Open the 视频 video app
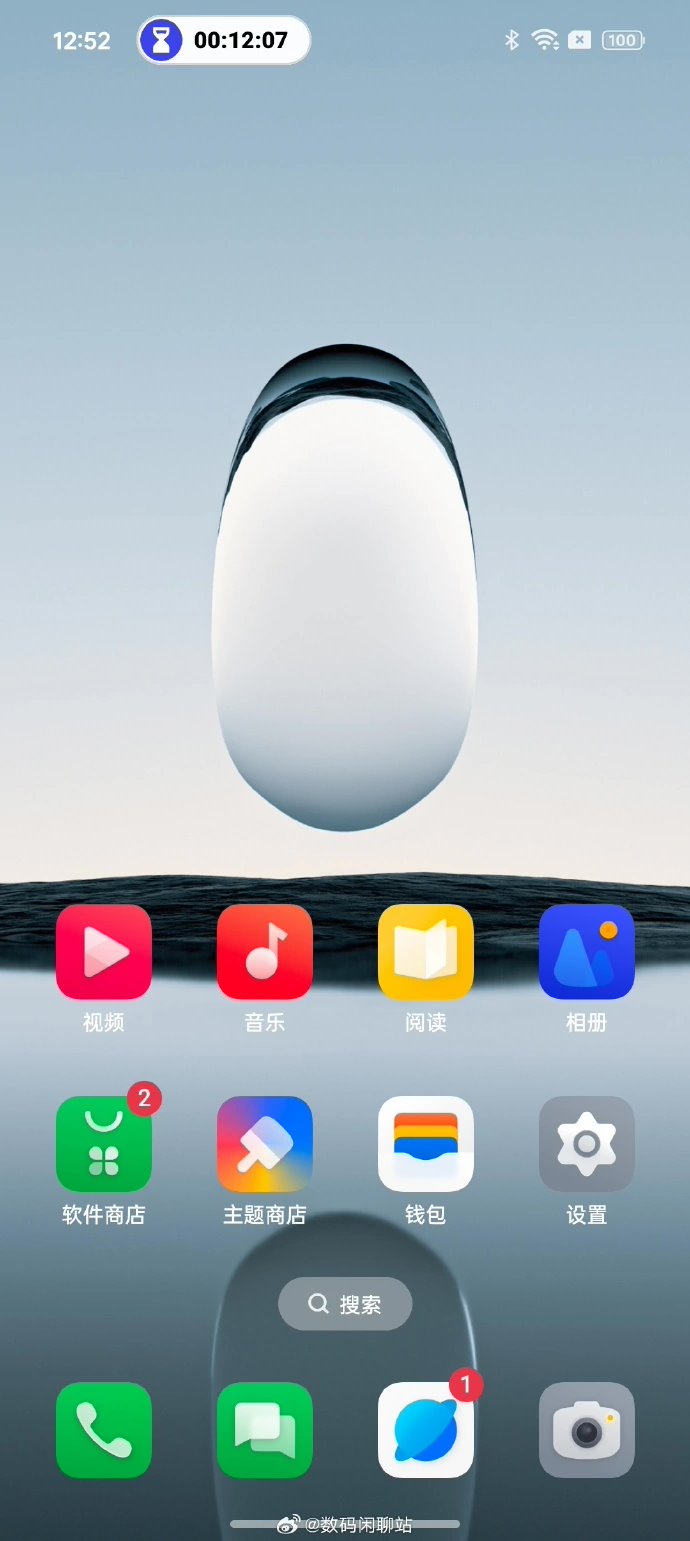690x1541 pixels. click(x=104, y=952)
